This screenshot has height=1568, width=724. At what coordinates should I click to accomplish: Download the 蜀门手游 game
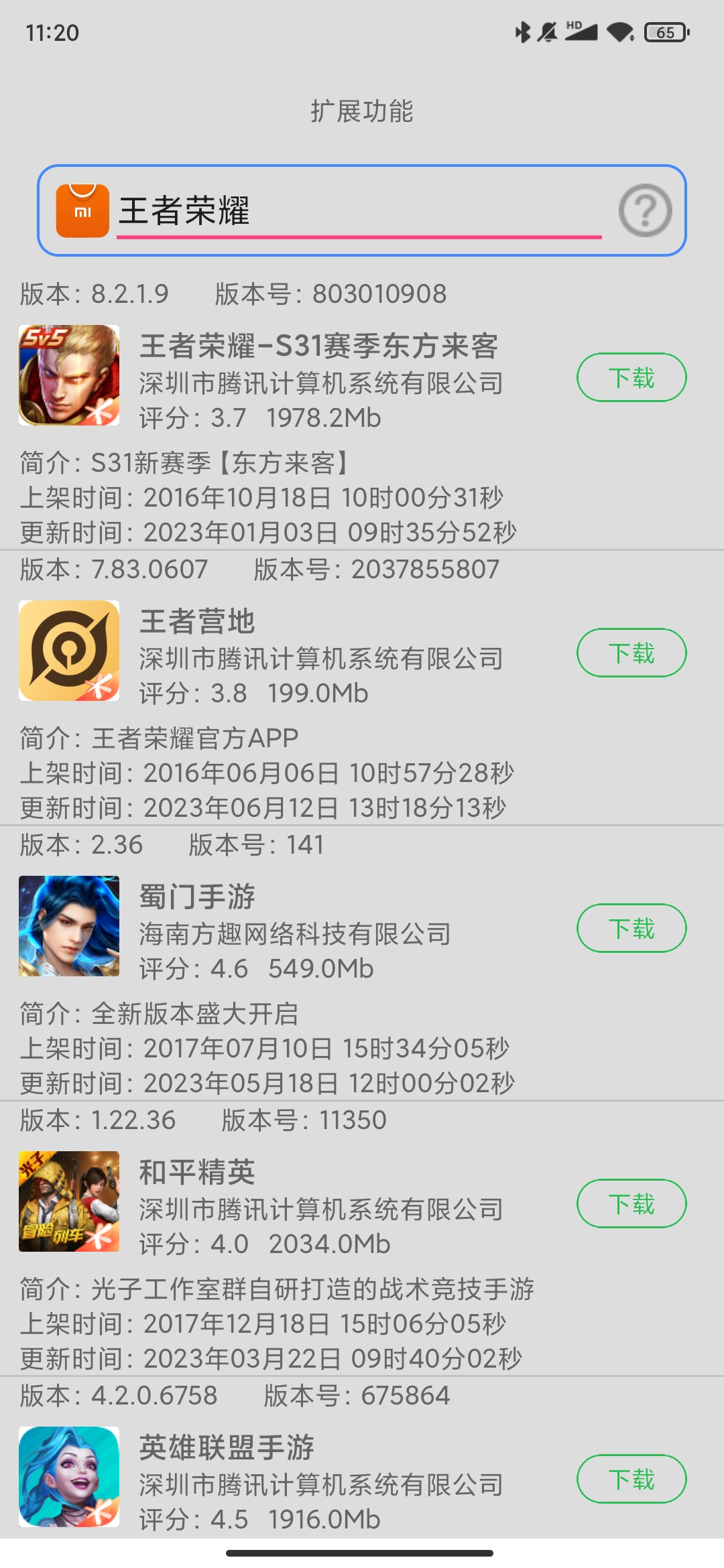tap(631, 928)
